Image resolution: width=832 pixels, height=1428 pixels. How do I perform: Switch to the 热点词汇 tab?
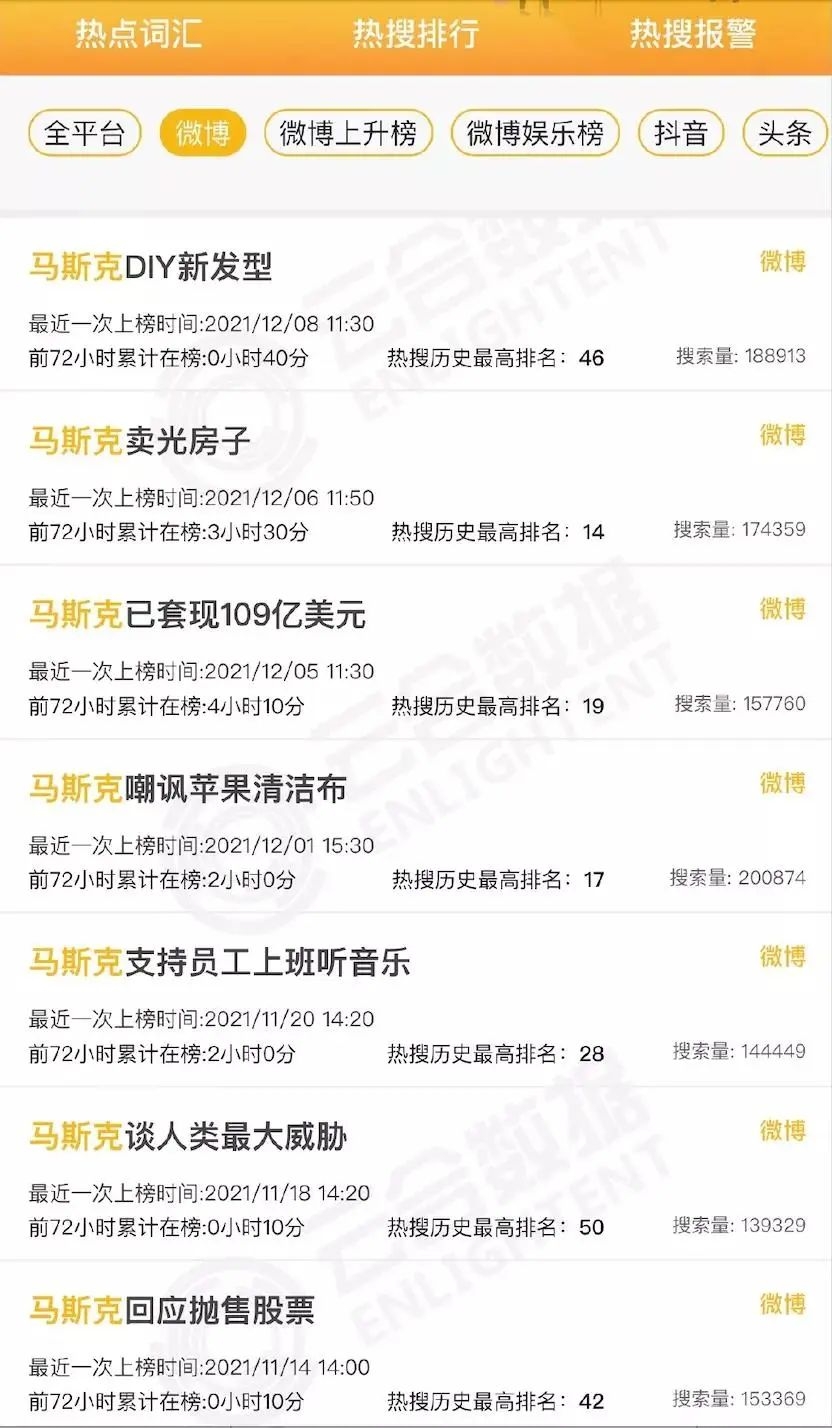[138, 33]
